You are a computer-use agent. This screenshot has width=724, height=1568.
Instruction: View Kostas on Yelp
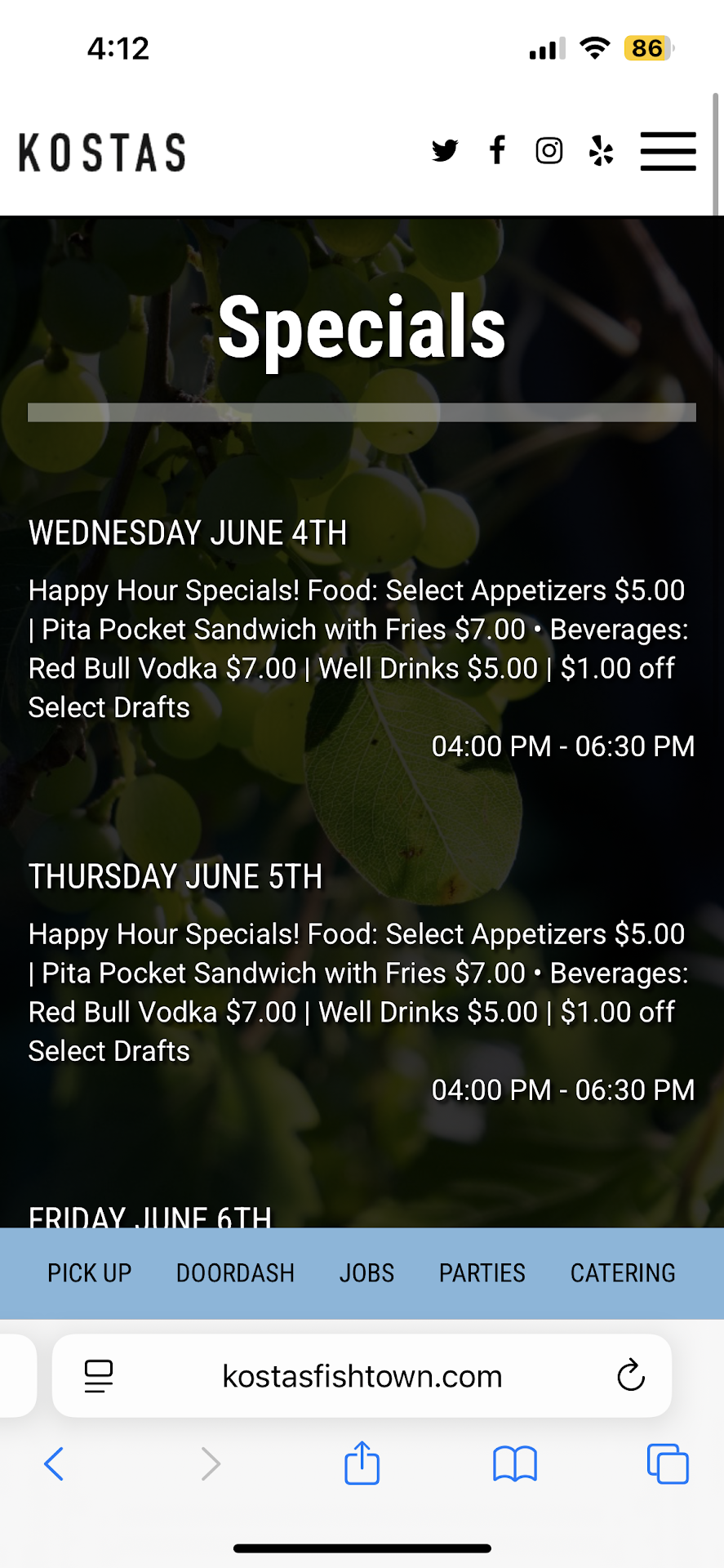click(x=601, y=151)
